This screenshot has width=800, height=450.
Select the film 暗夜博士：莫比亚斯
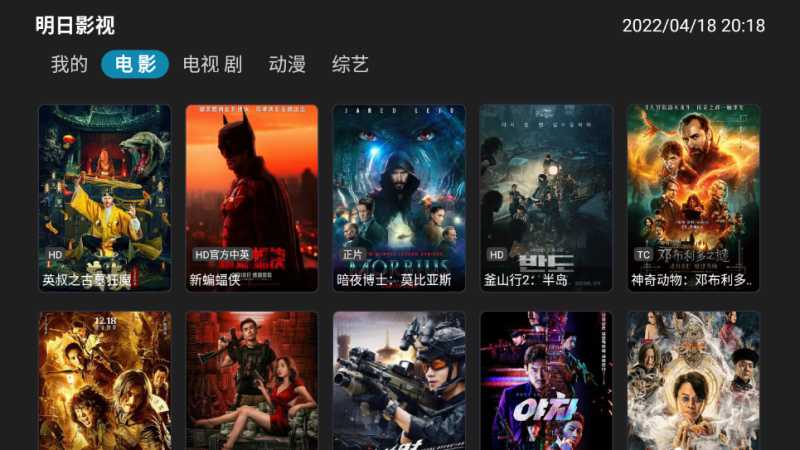point(399,197)
